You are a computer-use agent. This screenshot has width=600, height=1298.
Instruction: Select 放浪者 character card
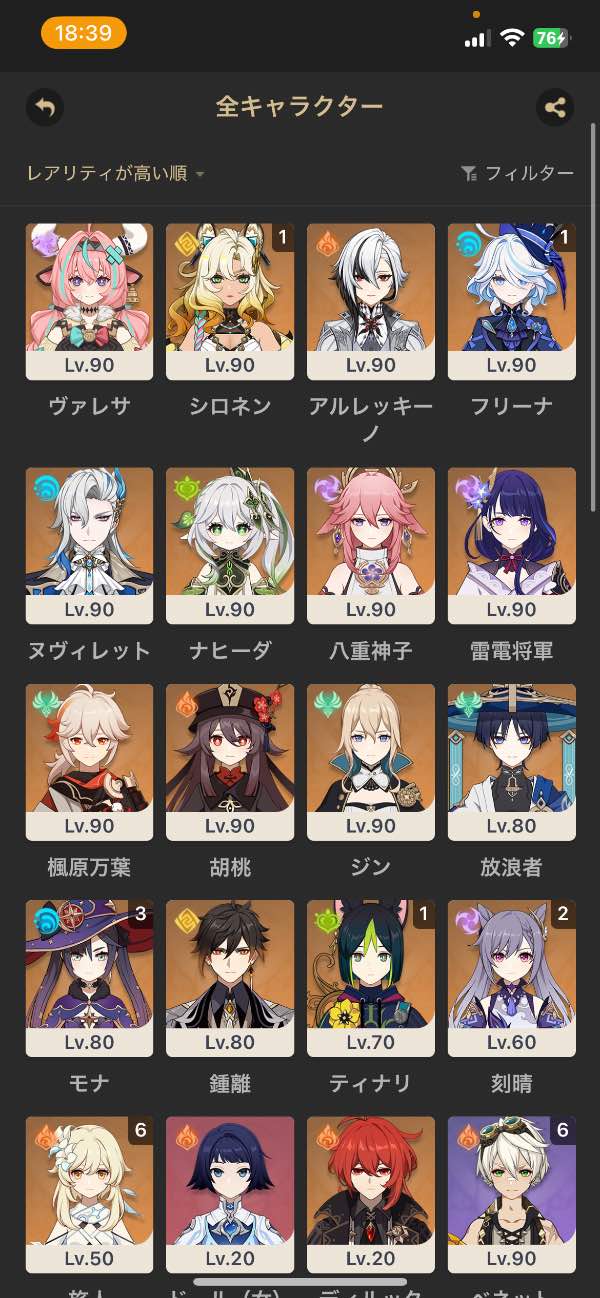(x=512, y=761)
